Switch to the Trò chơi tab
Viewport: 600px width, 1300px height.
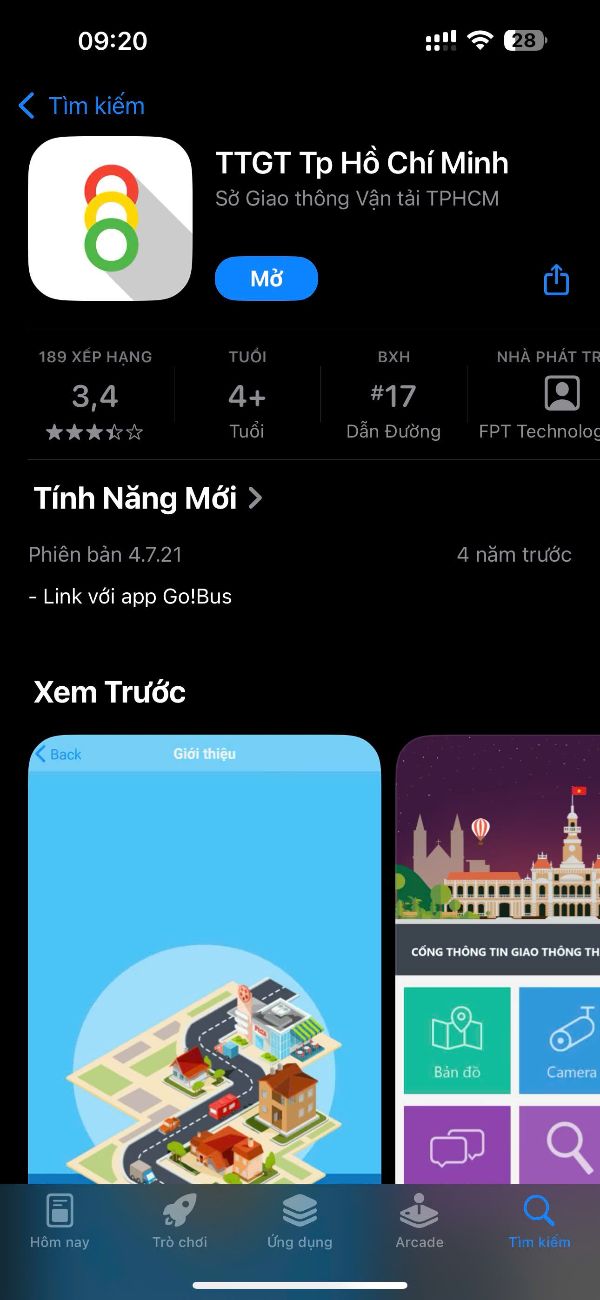(180, 1222)
